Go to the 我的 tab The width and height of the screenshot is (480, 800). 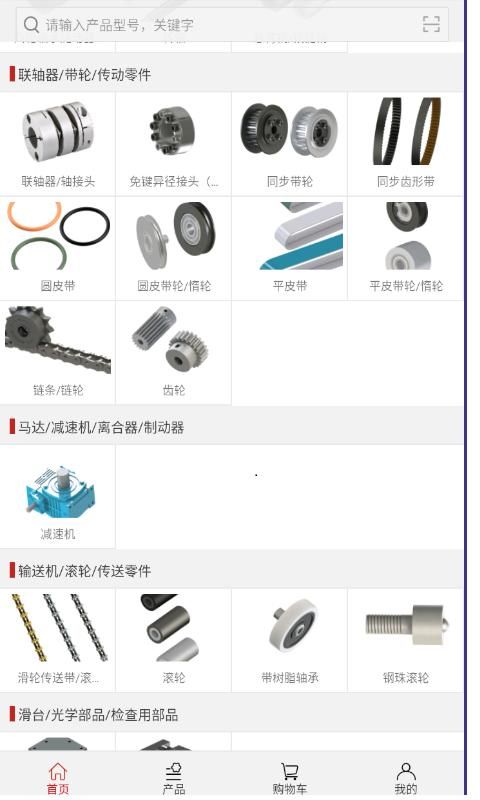click(406, 779)
